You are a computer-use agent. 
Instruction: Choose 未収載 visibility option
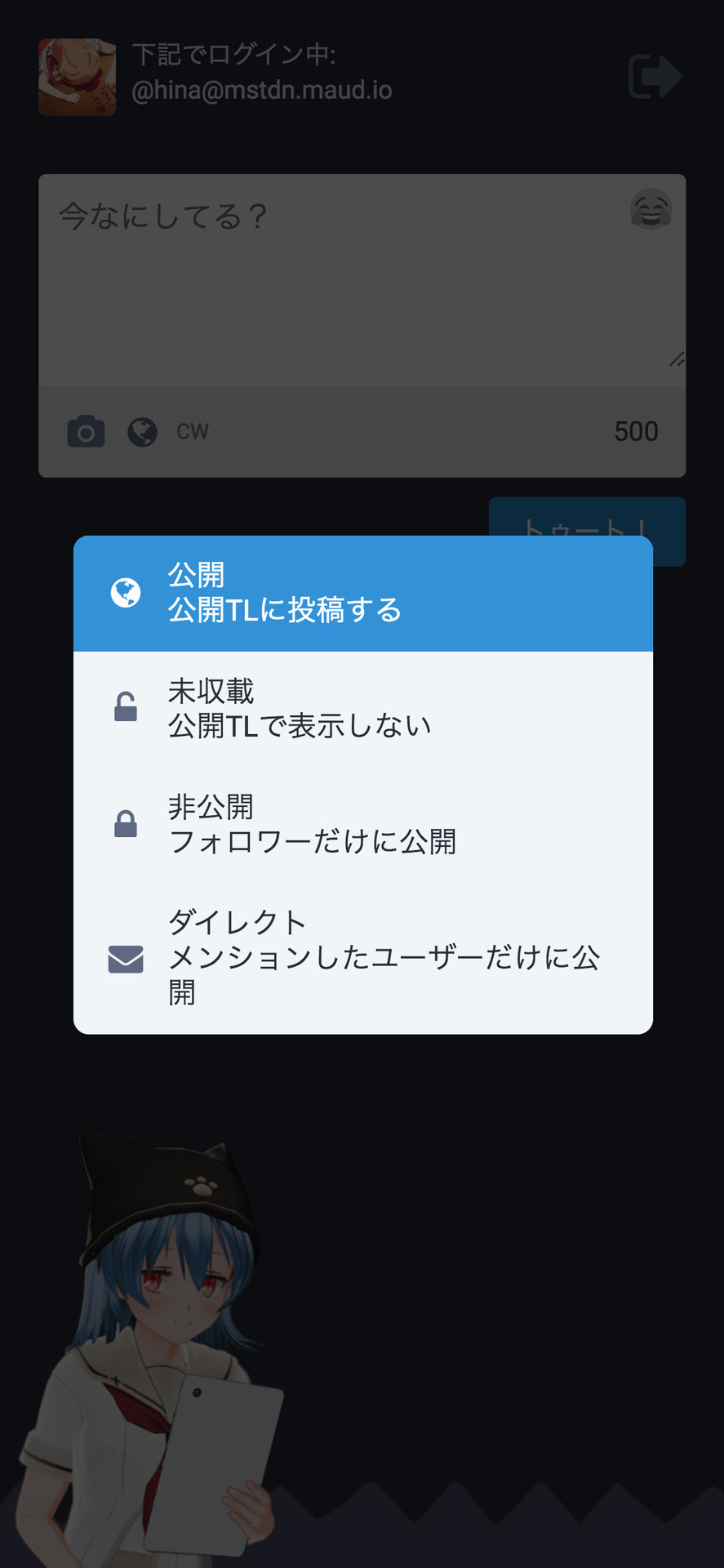point(363,708)
